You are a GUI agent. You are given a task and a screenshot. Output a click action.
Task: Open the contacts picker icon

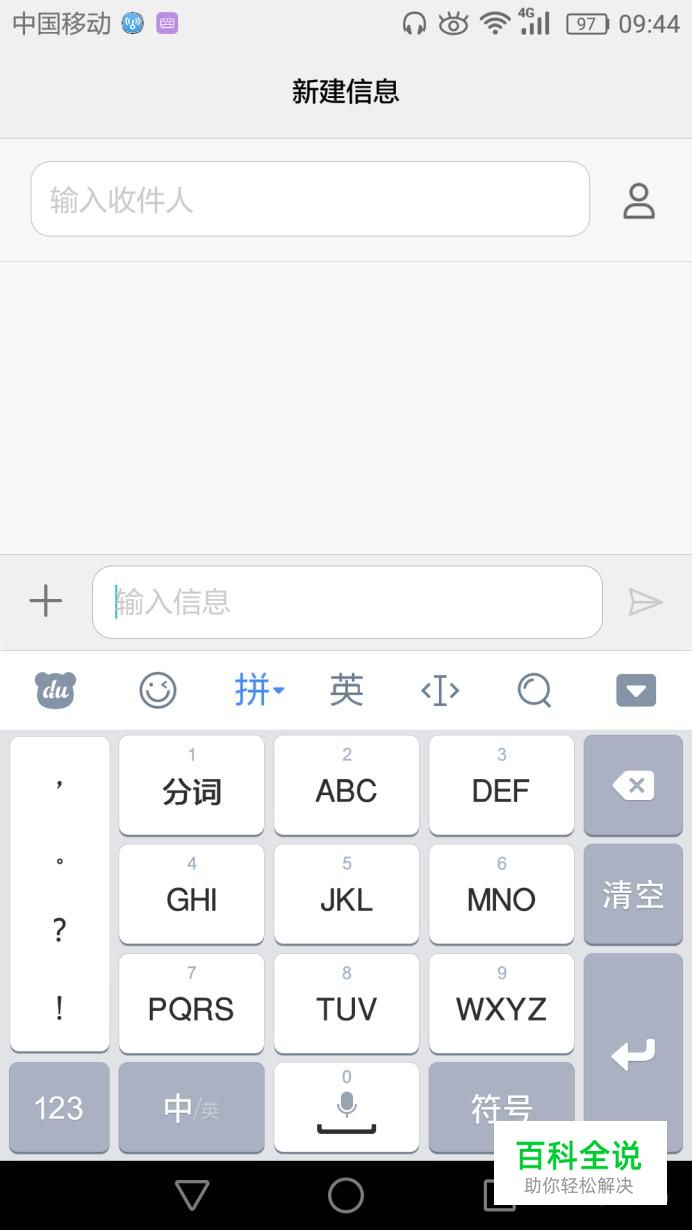639,200
